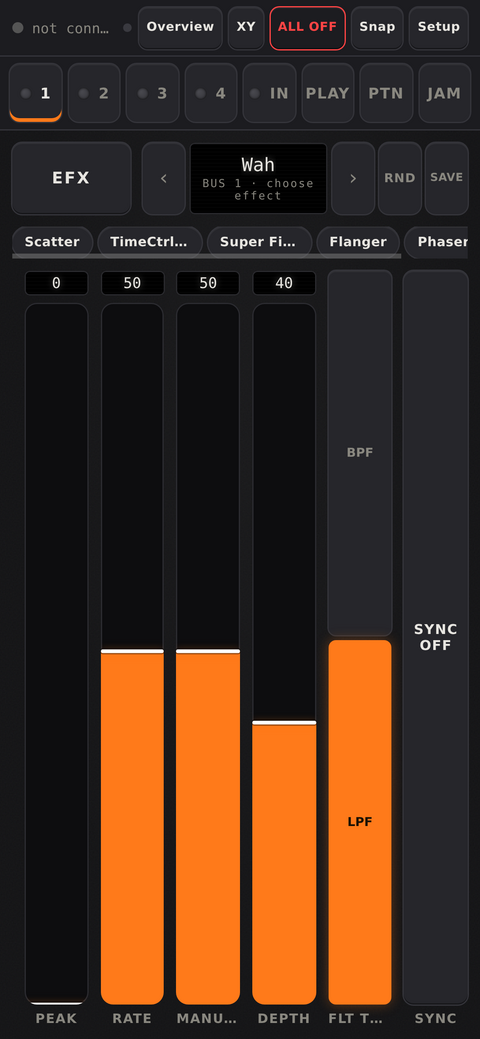Open the Overview screen
The width and height of the screenshot is (480, 1039).
click(180, 28)
